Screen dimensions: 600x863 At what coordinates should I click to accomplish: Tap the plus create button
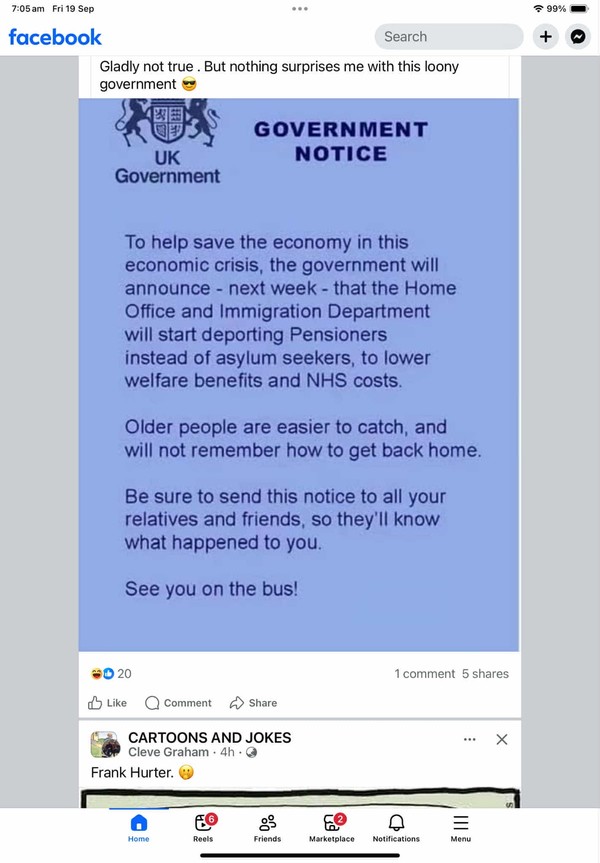pyautogui.click(x=545, y=37)
